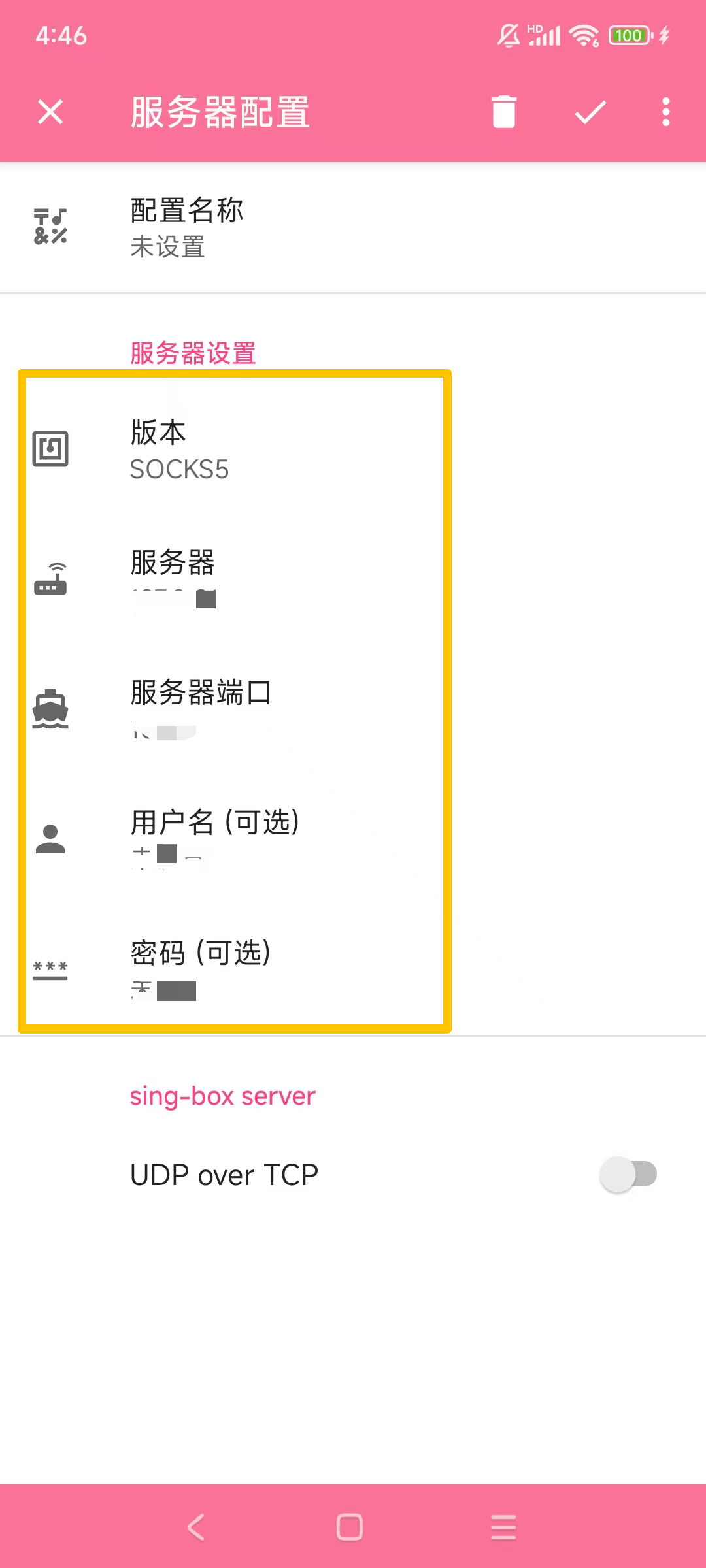Open the three-dot overflow menu
Viewport: 706px width, 1568px height.
pos(664,112)
